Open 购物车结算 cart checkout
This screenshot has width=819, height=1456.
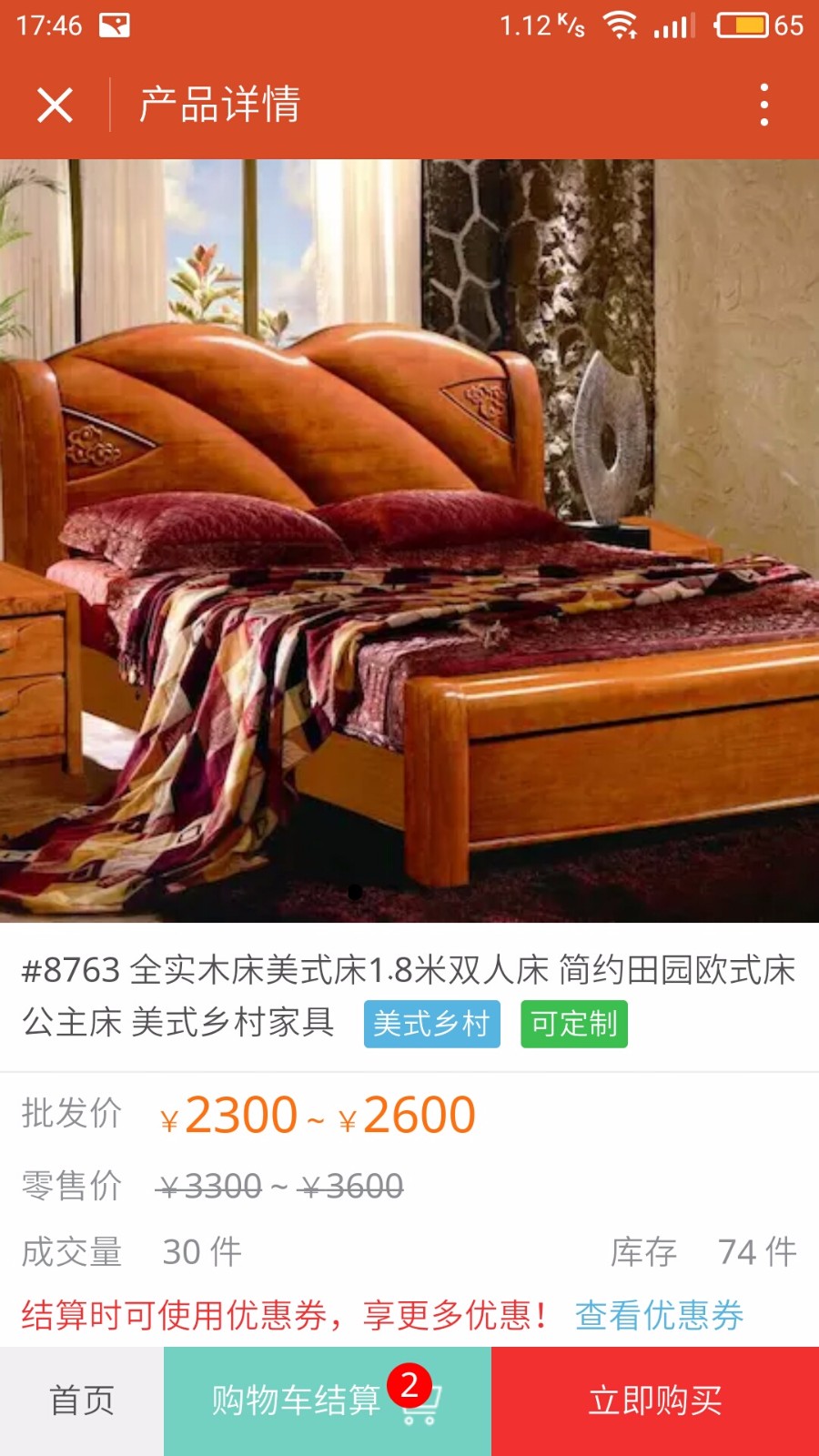coord(326,1400)
